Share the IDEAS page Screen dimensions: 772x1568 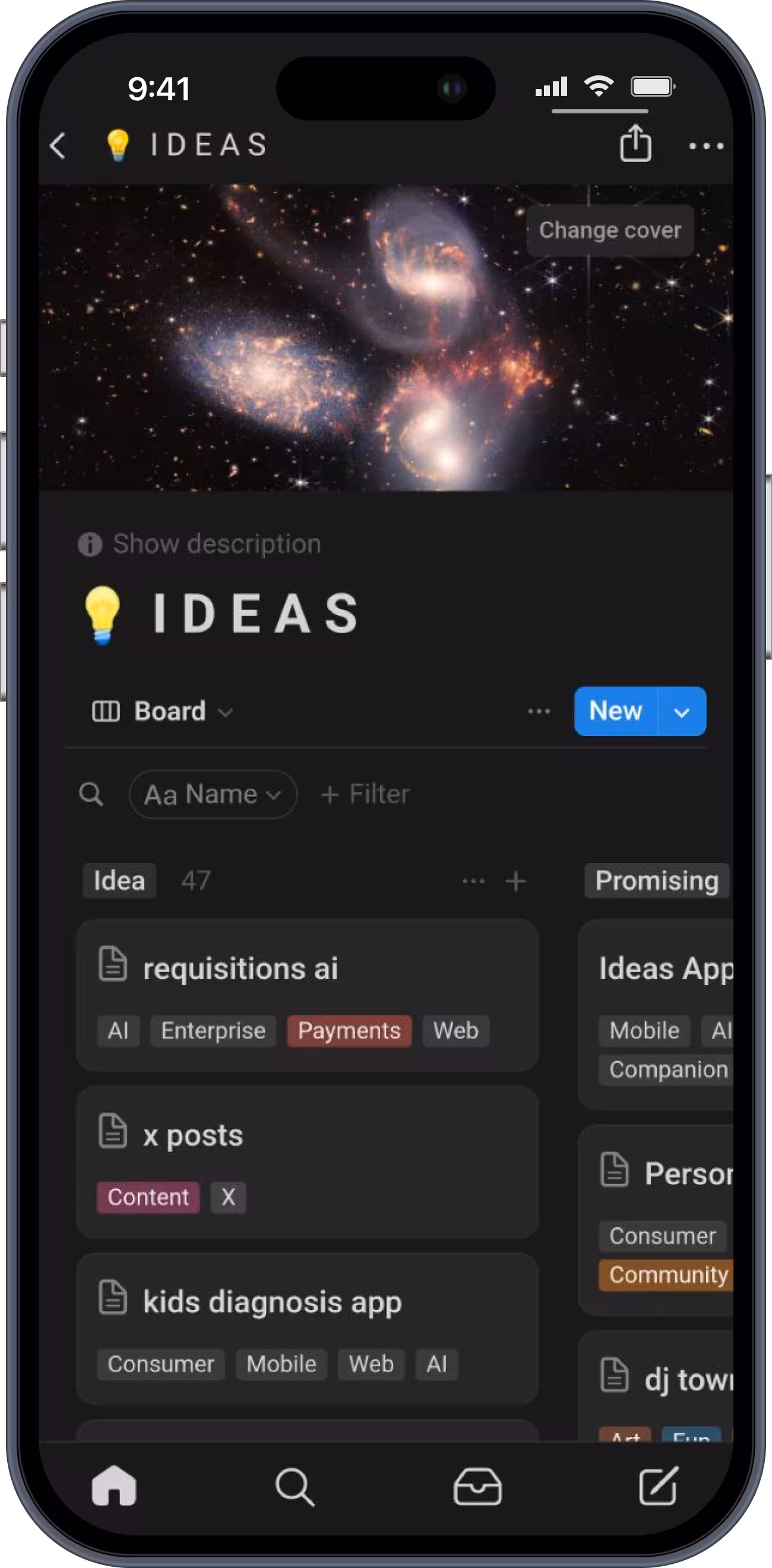(635, 144)
